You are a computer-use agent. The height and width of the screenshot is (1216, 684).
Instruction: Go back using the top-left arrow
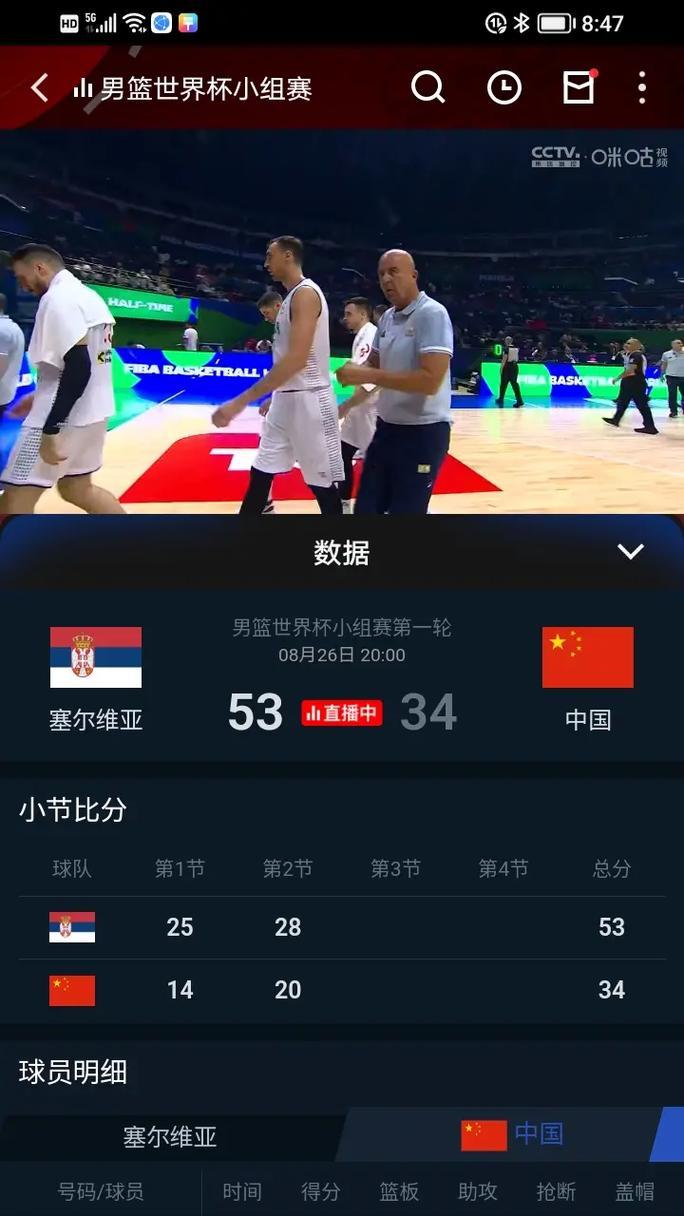click(39, 88)
